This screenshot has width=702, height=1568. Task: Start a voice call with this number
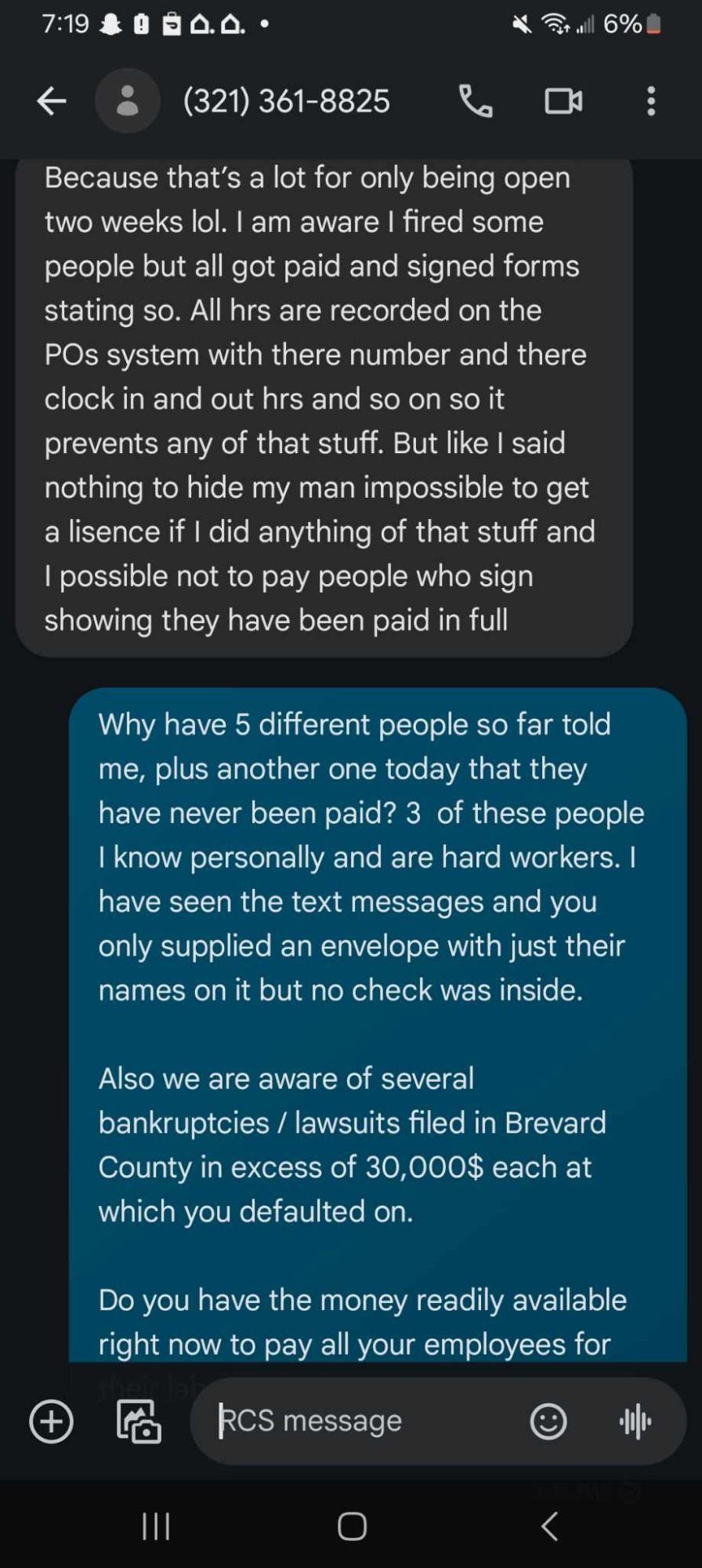(476, 101)
